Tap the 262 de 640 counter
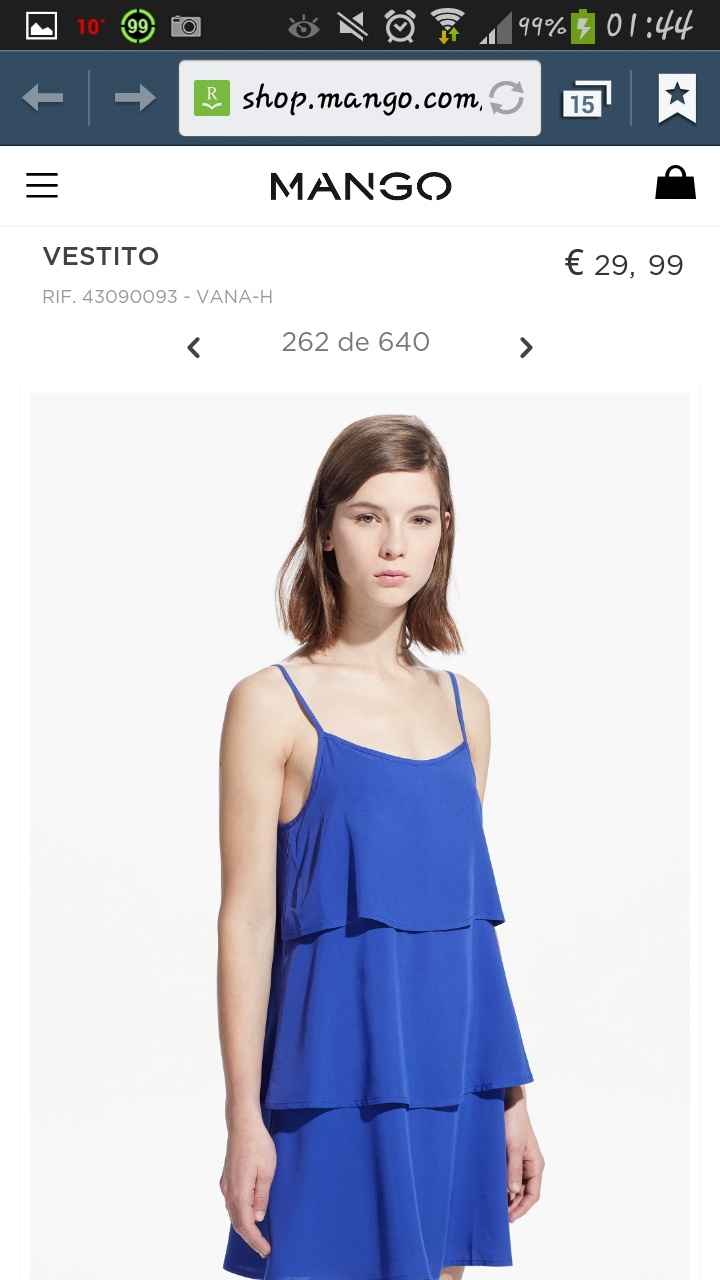720x1280 pixels. point(356,342)
